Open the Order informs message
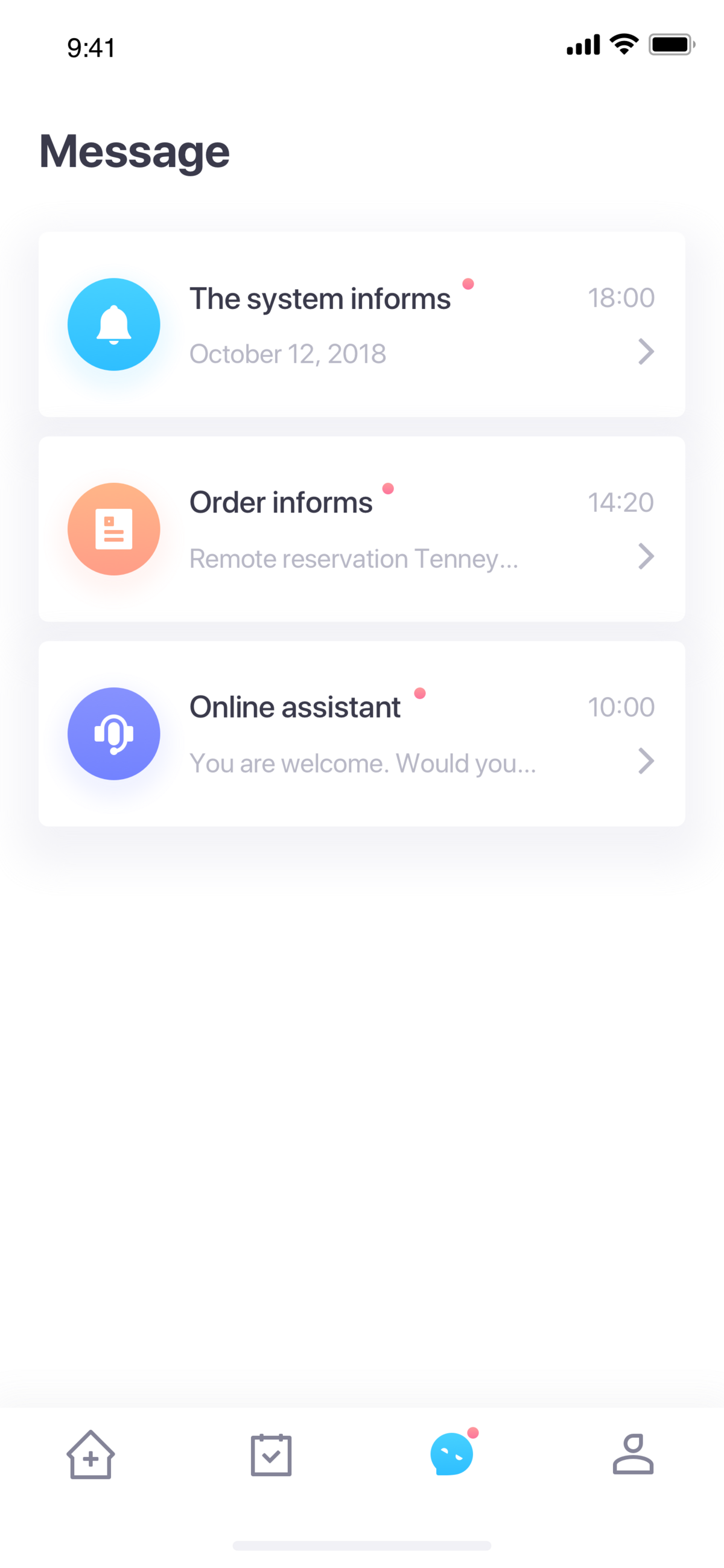 click(x=361, y=529)
